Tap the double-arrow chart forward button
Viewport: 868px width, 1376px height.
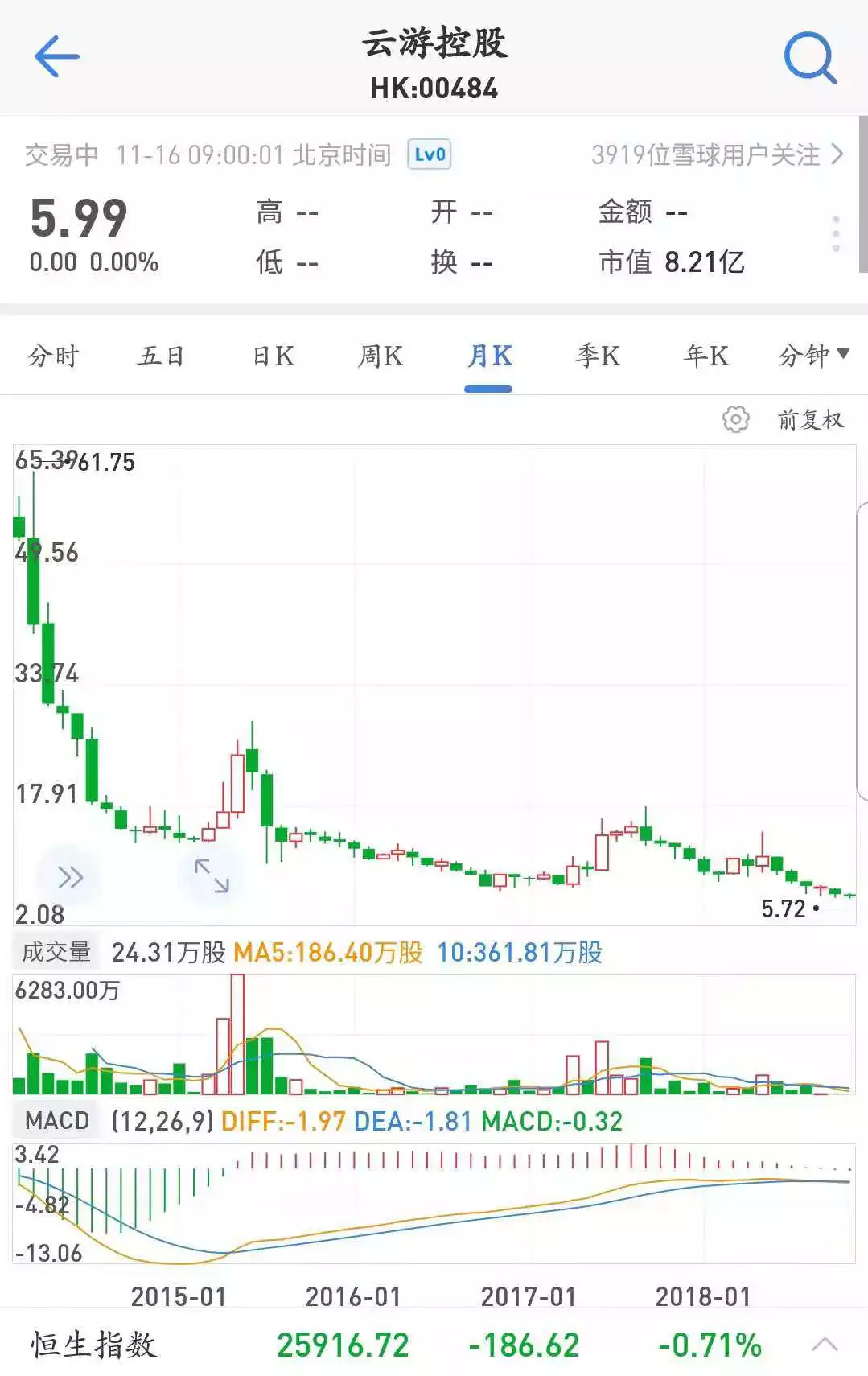click(70, 877)
